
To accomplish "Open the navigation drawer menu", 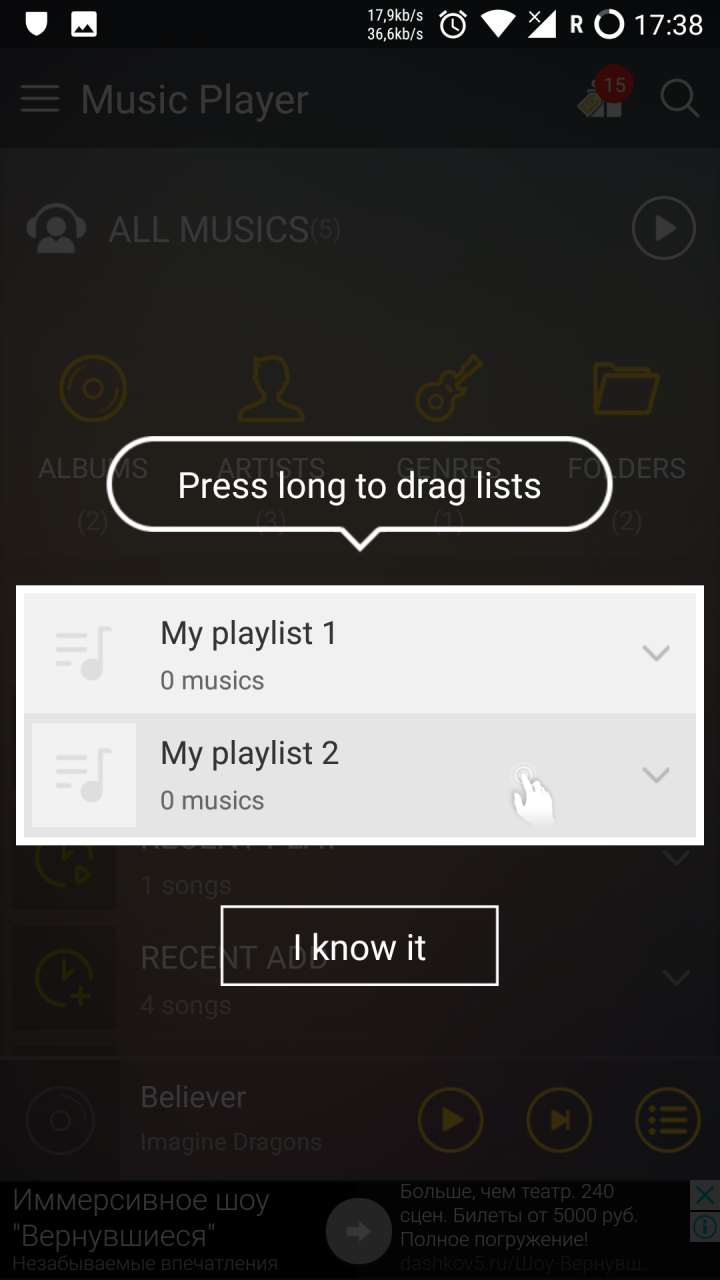I will pyautogui.click(x=40, y=98).
